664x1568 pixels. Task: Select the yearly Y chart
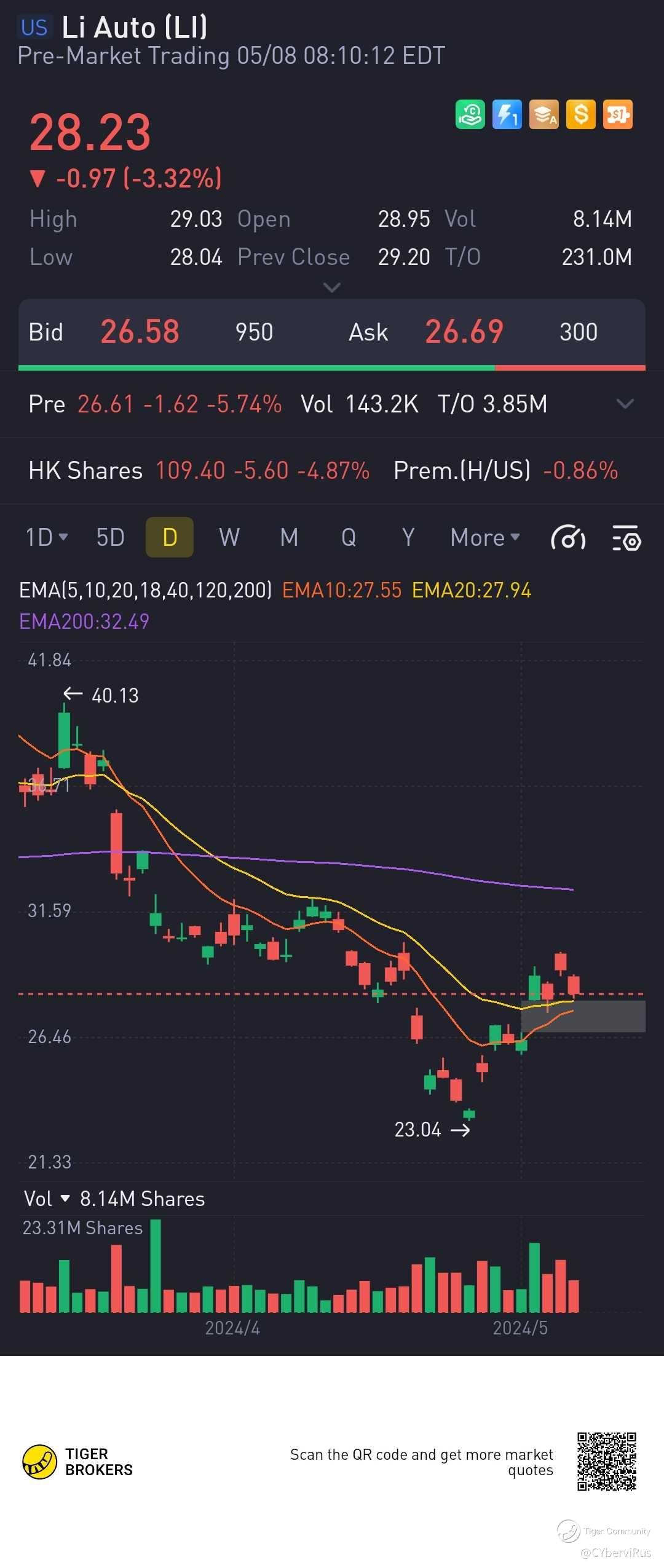point(408,538)
